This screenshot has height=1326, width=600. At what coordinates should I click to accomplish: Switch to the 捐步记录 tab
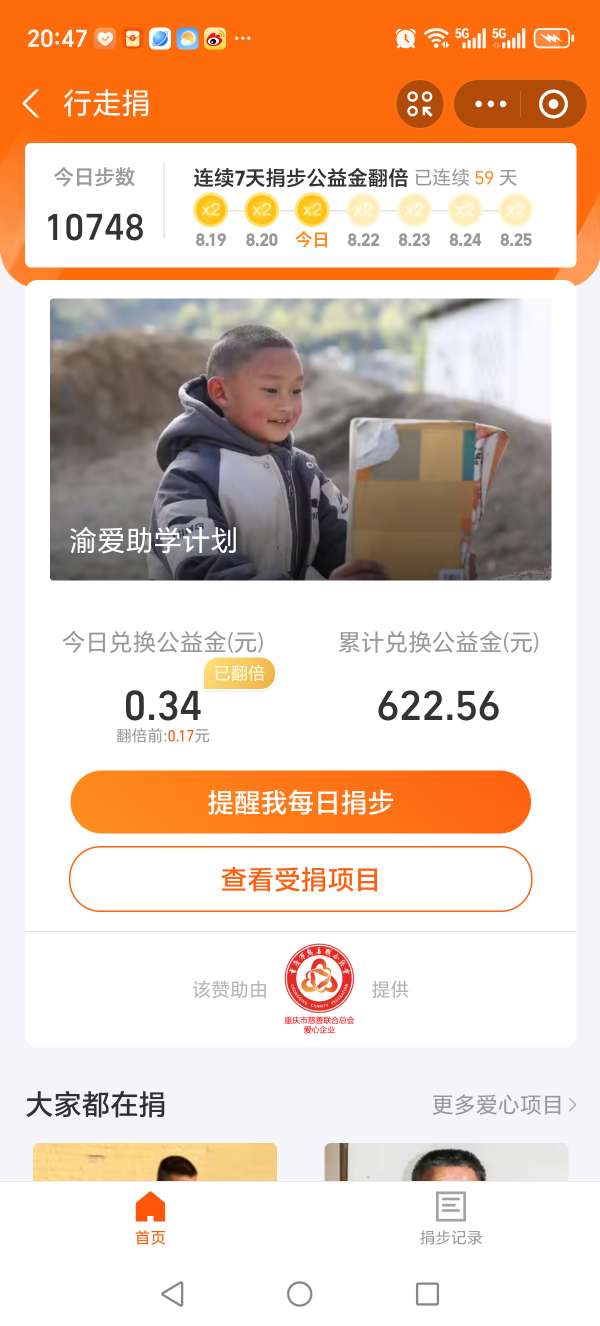(450, 1218)
